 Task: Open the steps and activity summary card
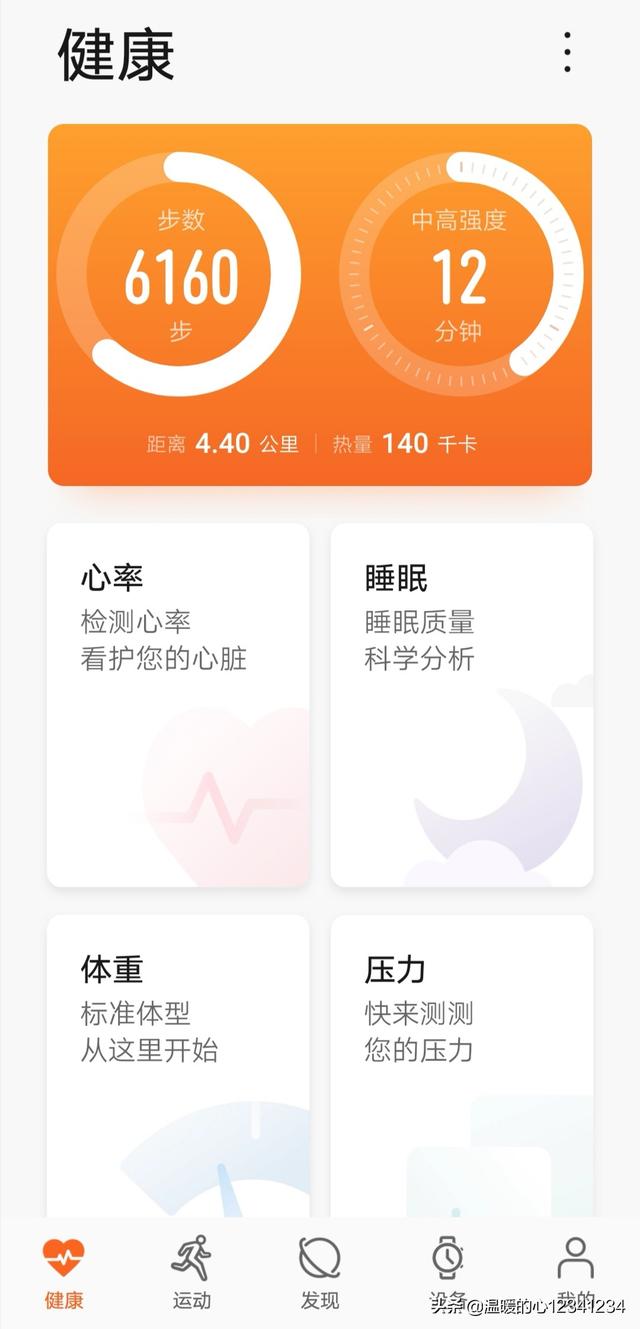point(320,304)
